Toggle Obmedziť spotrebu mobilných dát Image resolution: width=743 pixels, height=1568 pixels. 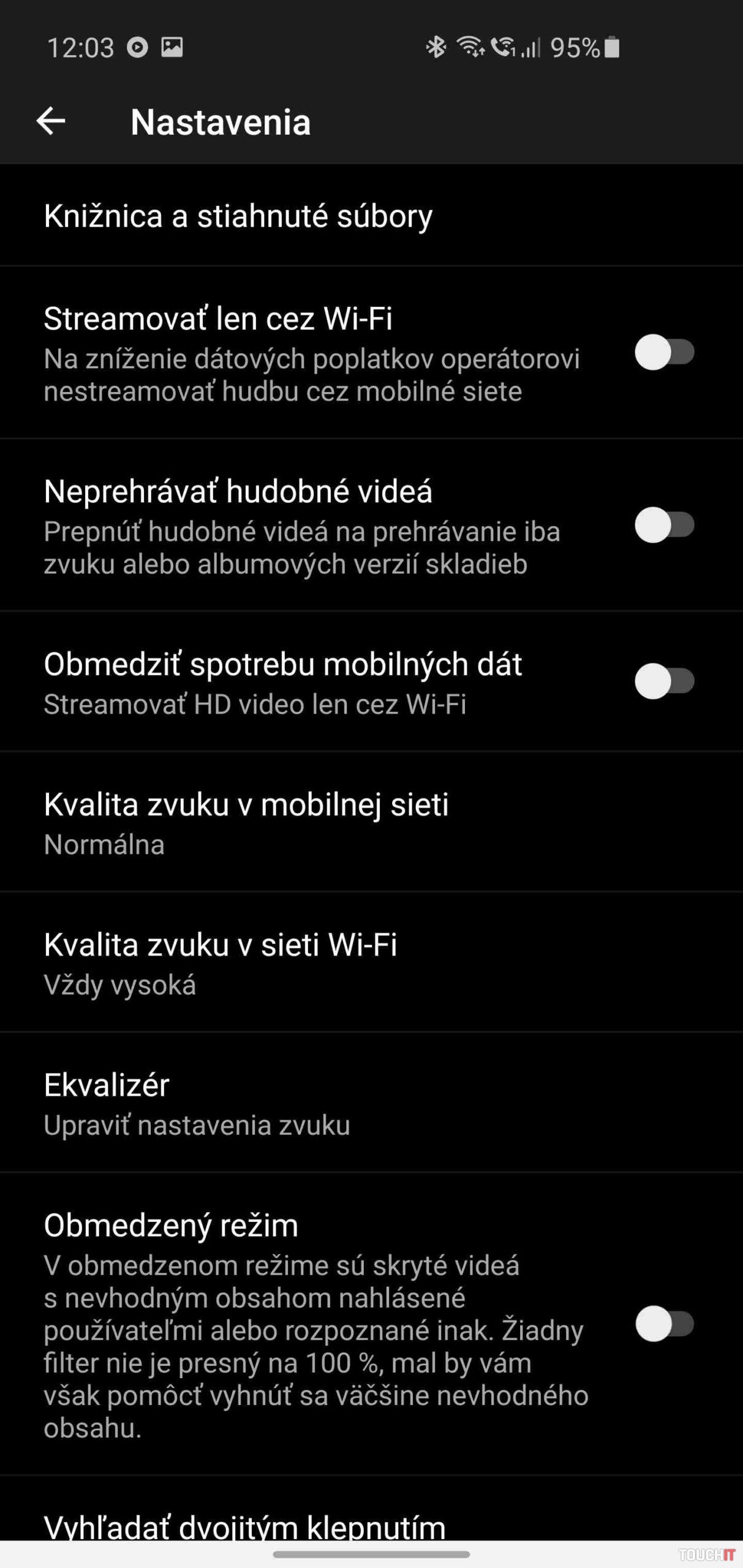pos(664,681)
